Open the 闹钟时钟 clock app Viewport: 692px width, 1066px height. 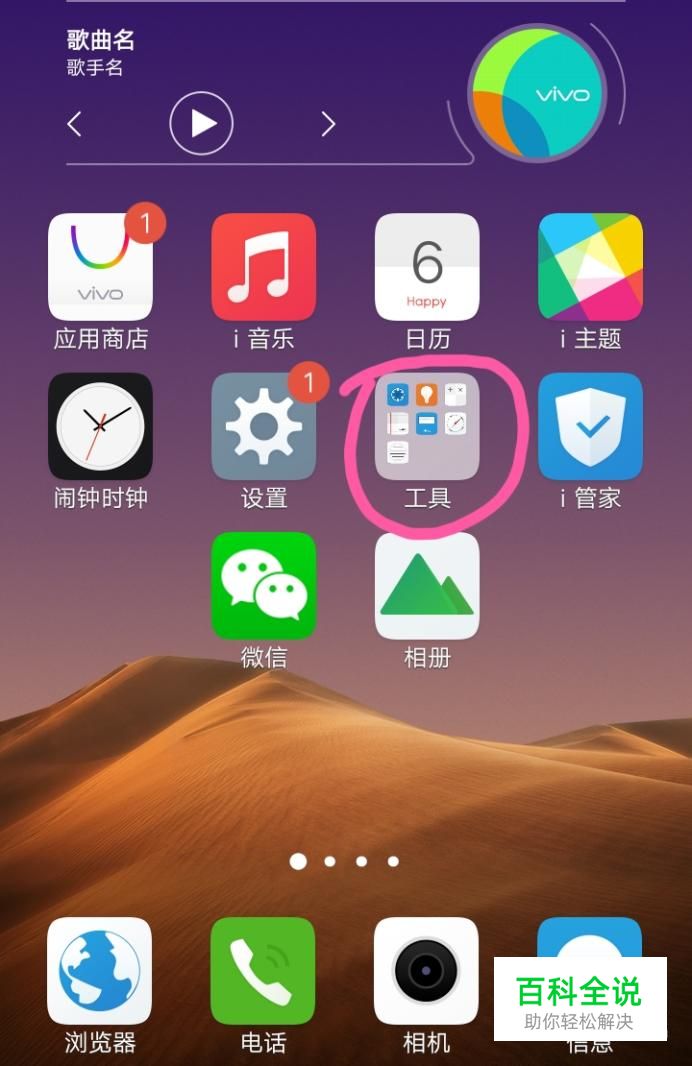[100, 427]
